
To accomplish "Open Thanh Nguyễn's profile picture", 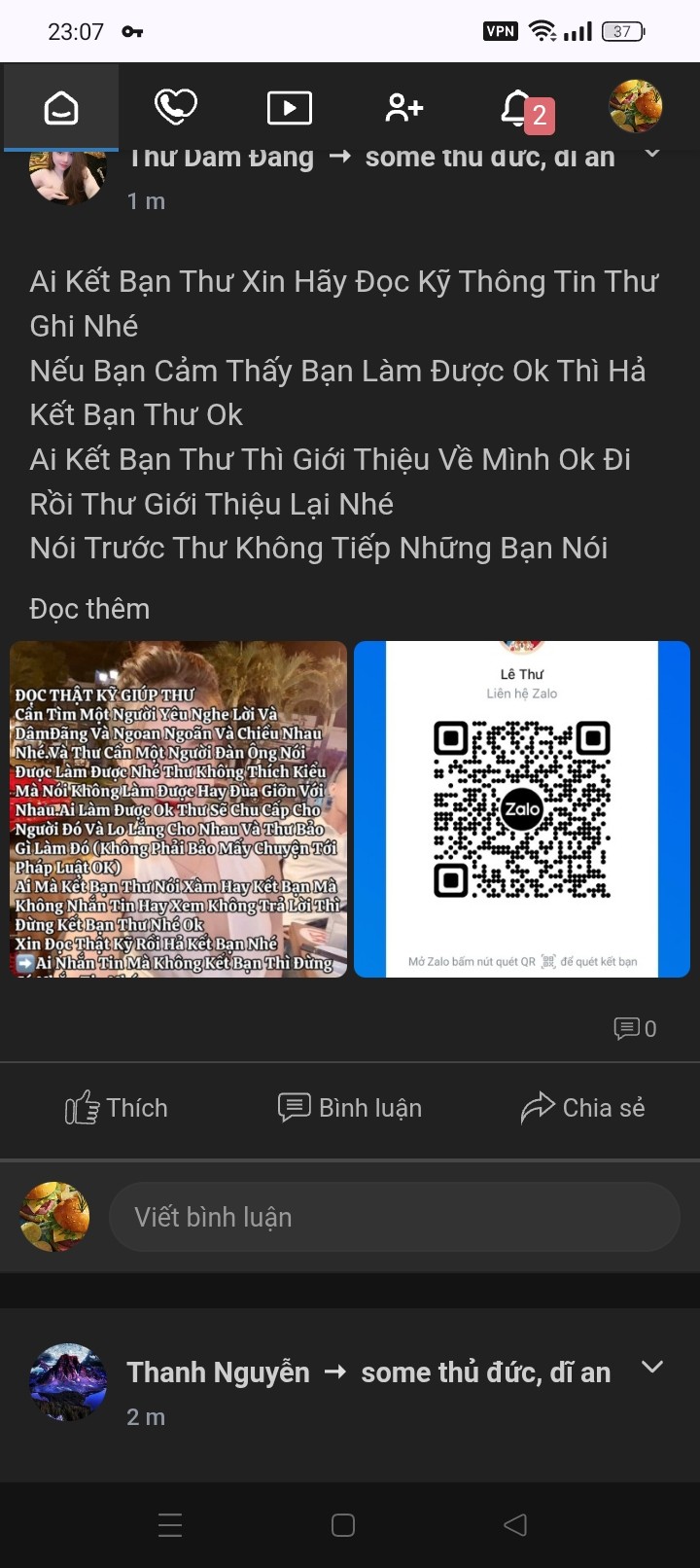I will coord(68,1382).
